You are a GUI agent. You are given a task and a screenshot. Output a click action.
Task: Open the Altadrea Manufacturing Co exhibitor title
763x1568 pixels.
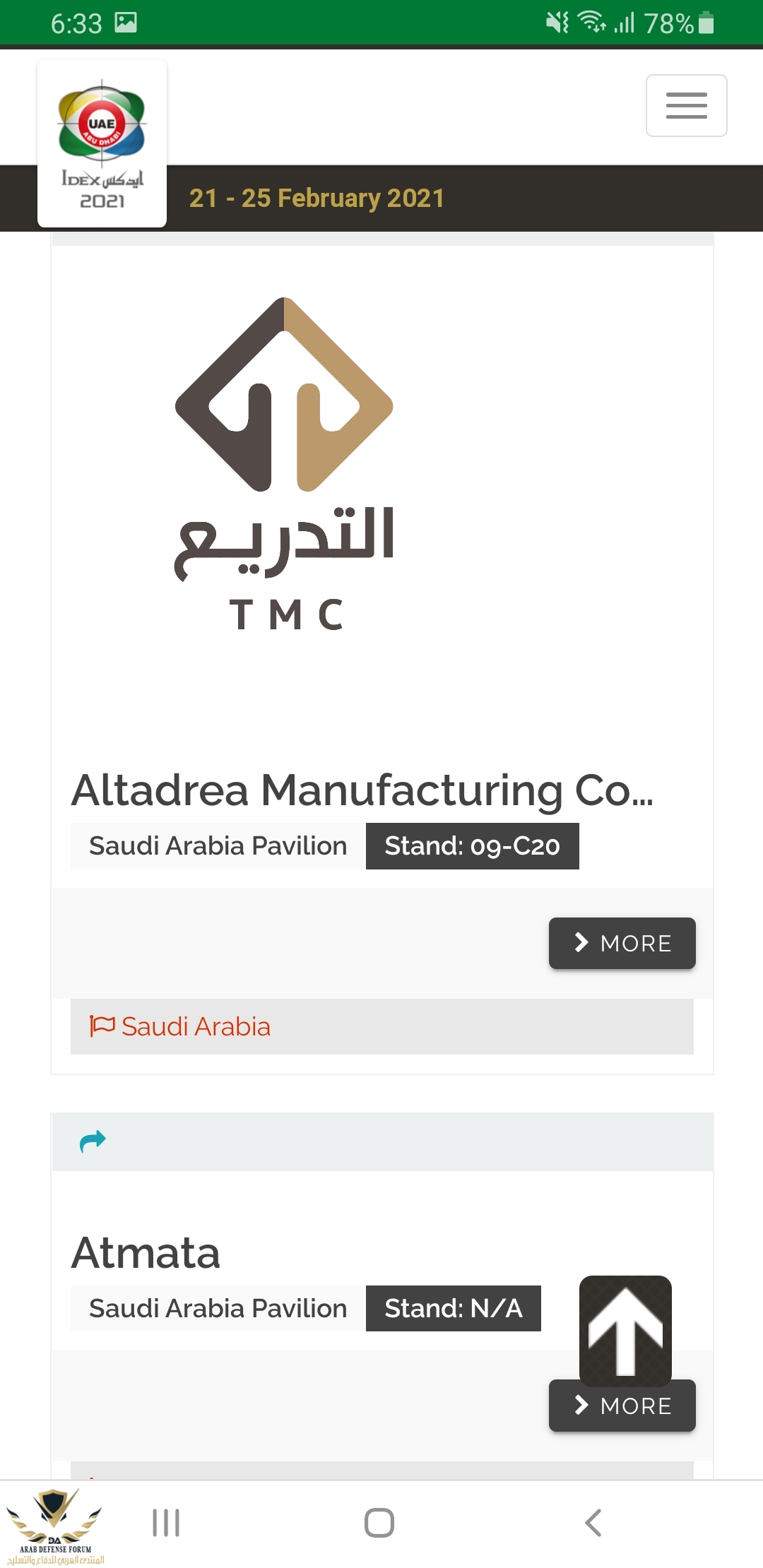(362, 790)
